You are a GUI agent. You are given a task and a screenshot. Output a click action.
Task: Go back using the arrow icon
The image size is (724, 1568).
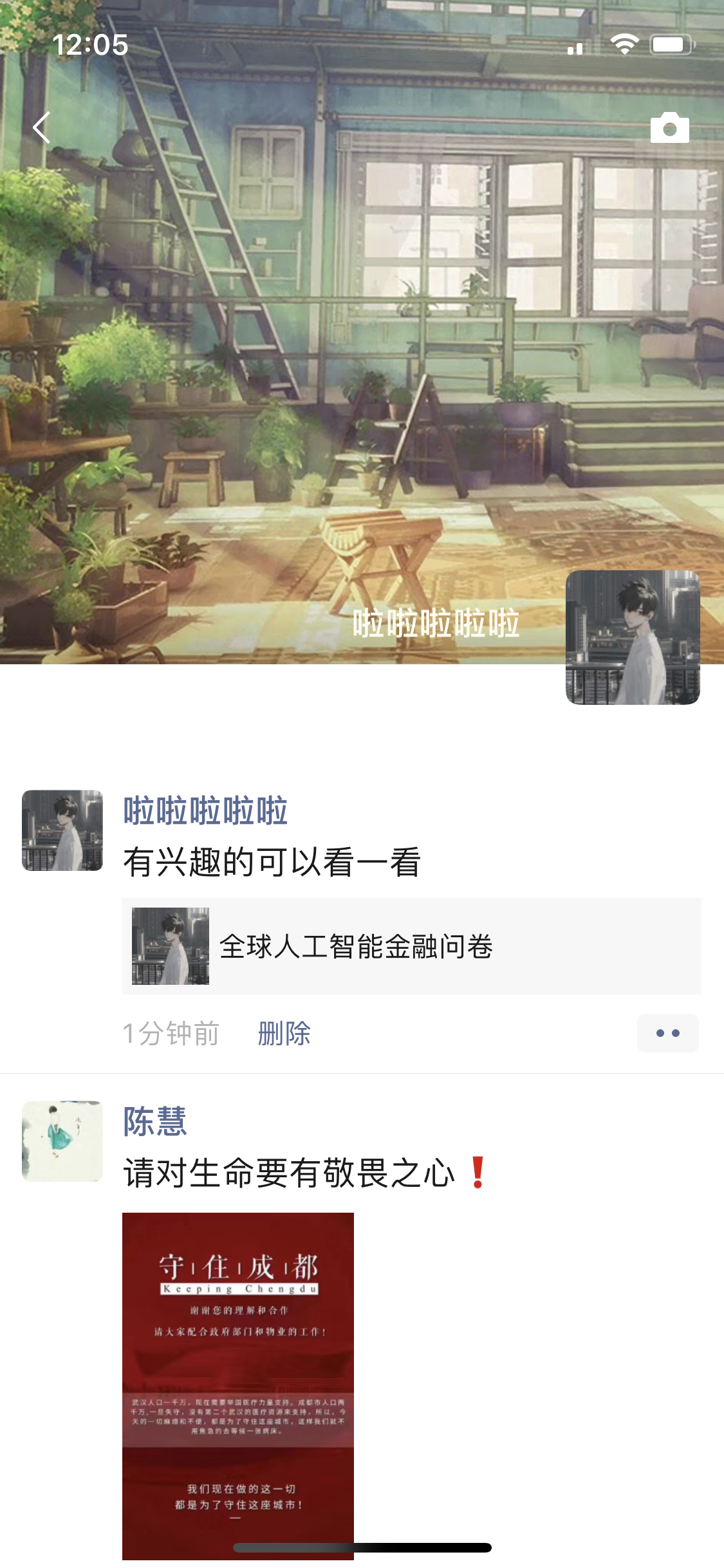tap(42, 127)
